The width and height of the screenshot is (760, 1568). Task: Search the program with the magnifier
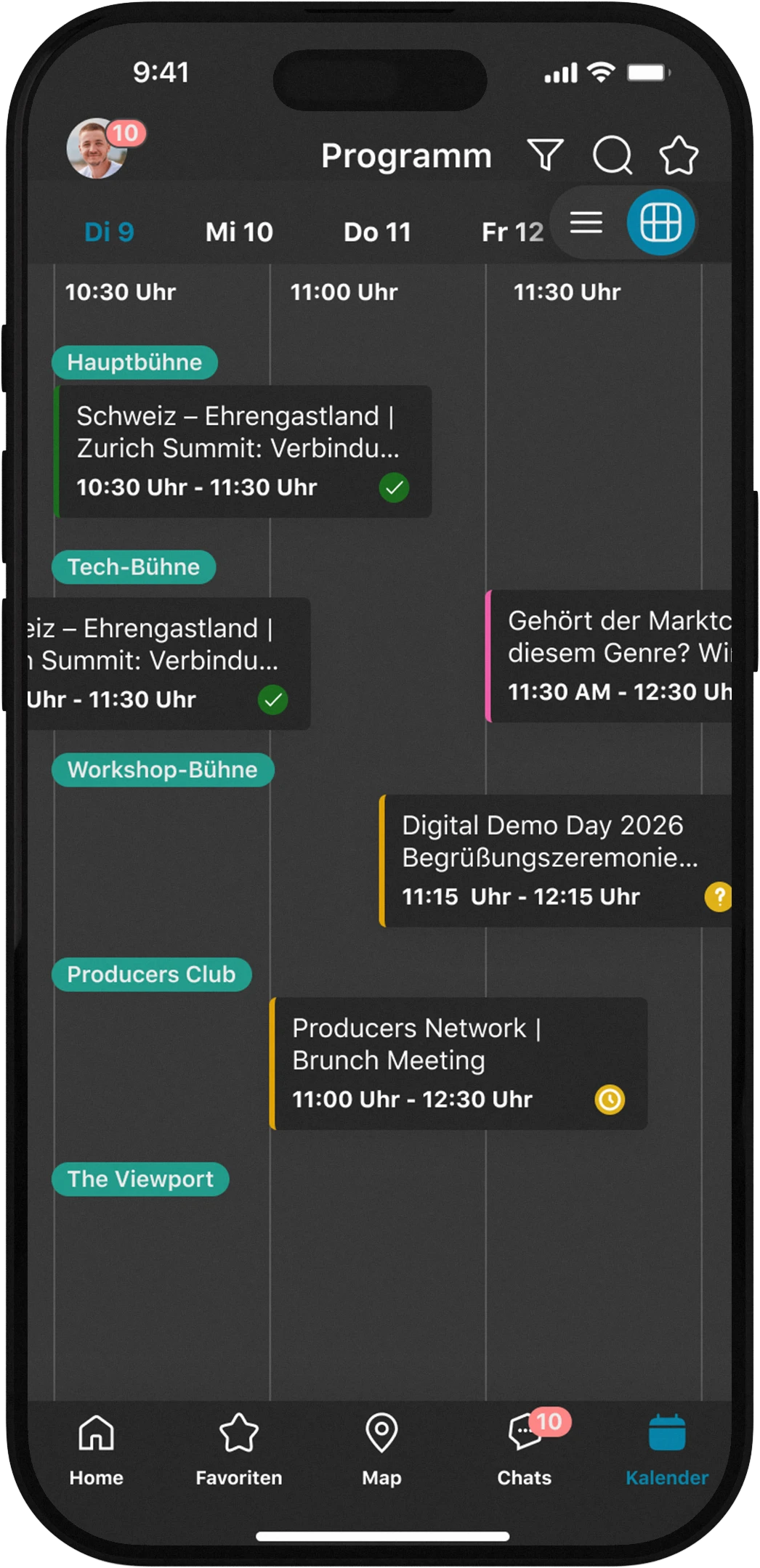pos(612,155)
